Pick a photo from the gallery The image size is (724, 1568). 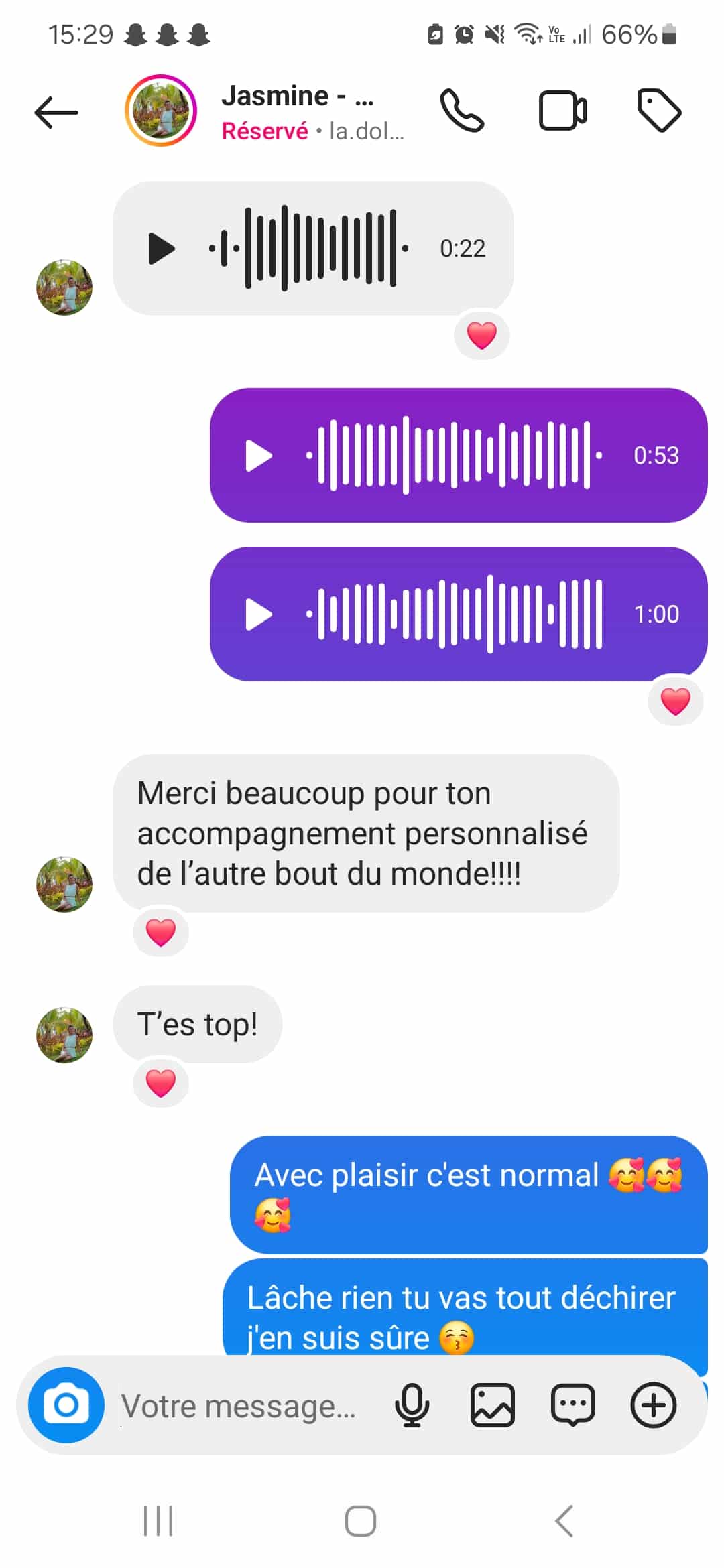pos(493,1404)
